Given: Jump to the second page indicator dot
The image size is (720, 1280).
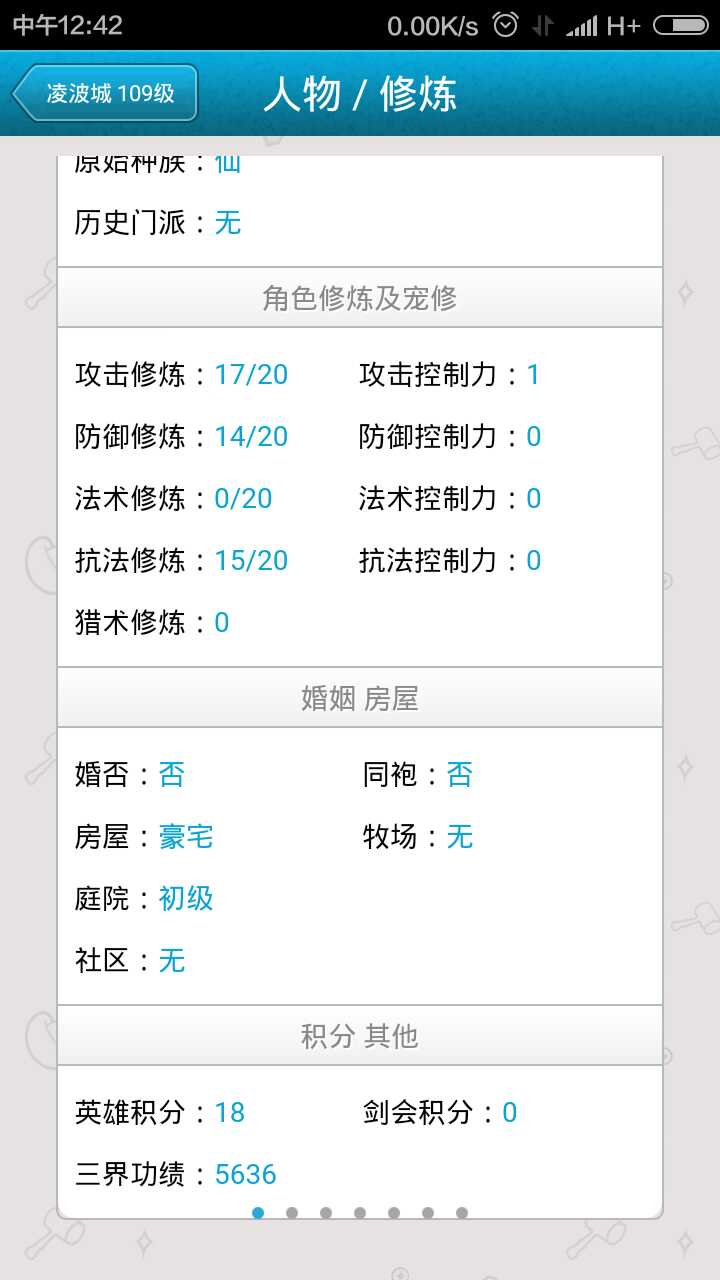Looking at the screenshot, I should [x=292, y=1213].
